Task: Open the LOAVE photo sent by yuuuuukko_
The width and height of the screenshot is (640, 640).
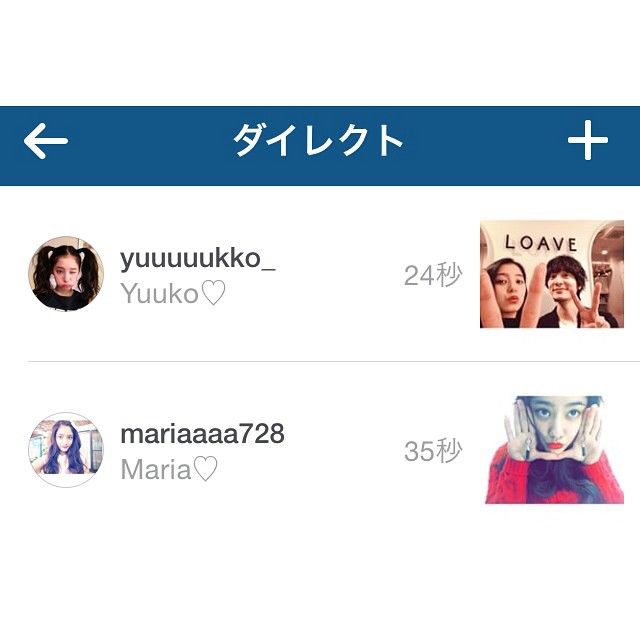Action: 551,274
